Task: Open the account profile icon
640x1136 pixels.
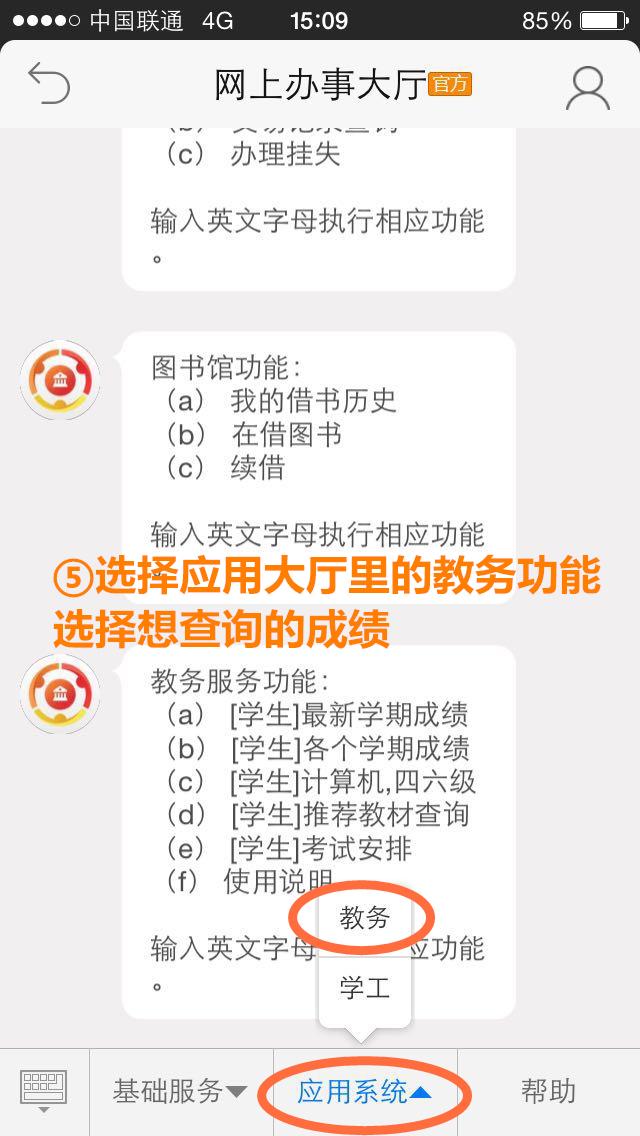Action: 587,87
